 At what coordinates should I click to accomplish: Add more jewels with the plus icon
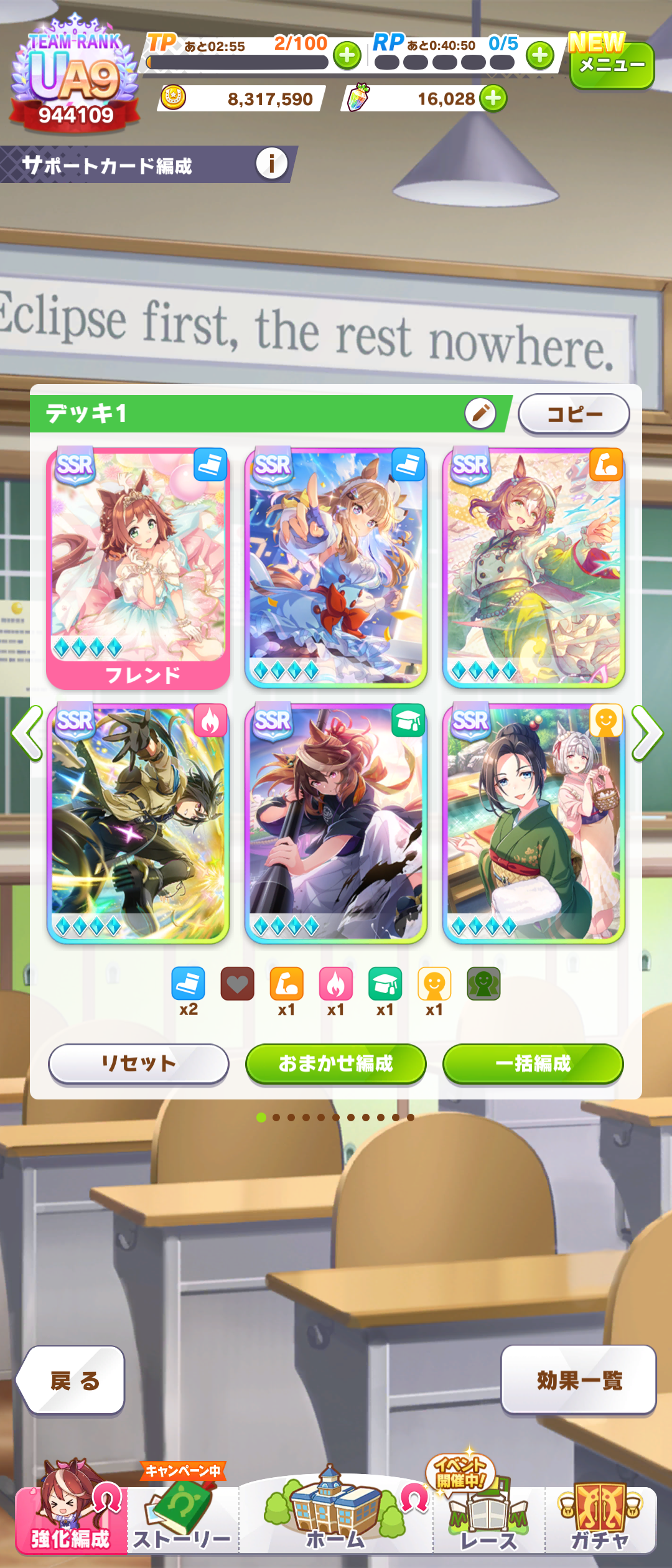point(493,98)
